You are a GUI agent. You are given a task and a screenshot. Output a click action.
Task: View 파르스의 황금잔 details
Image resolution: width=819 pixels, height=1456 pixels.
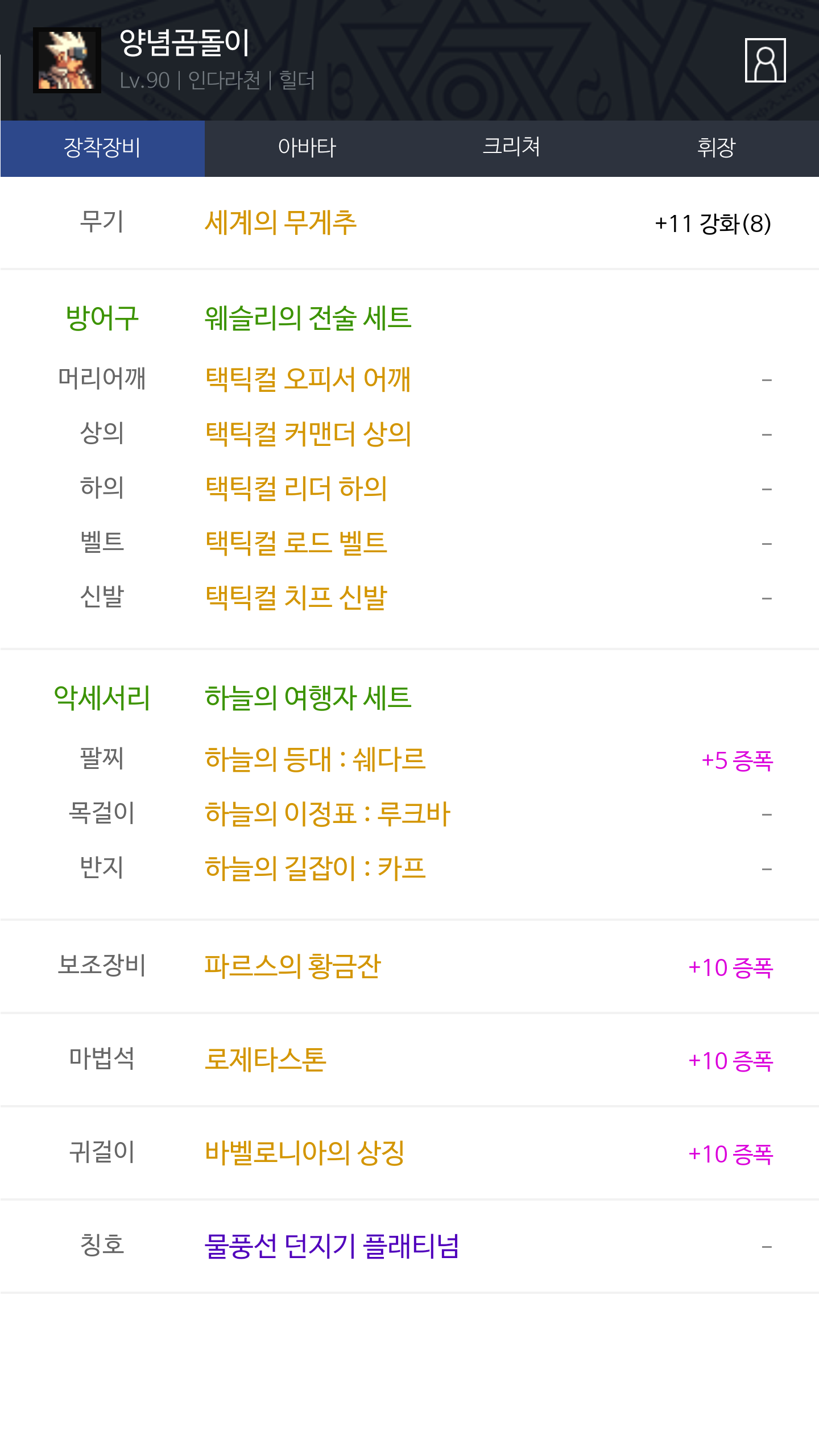click(292, 966)
